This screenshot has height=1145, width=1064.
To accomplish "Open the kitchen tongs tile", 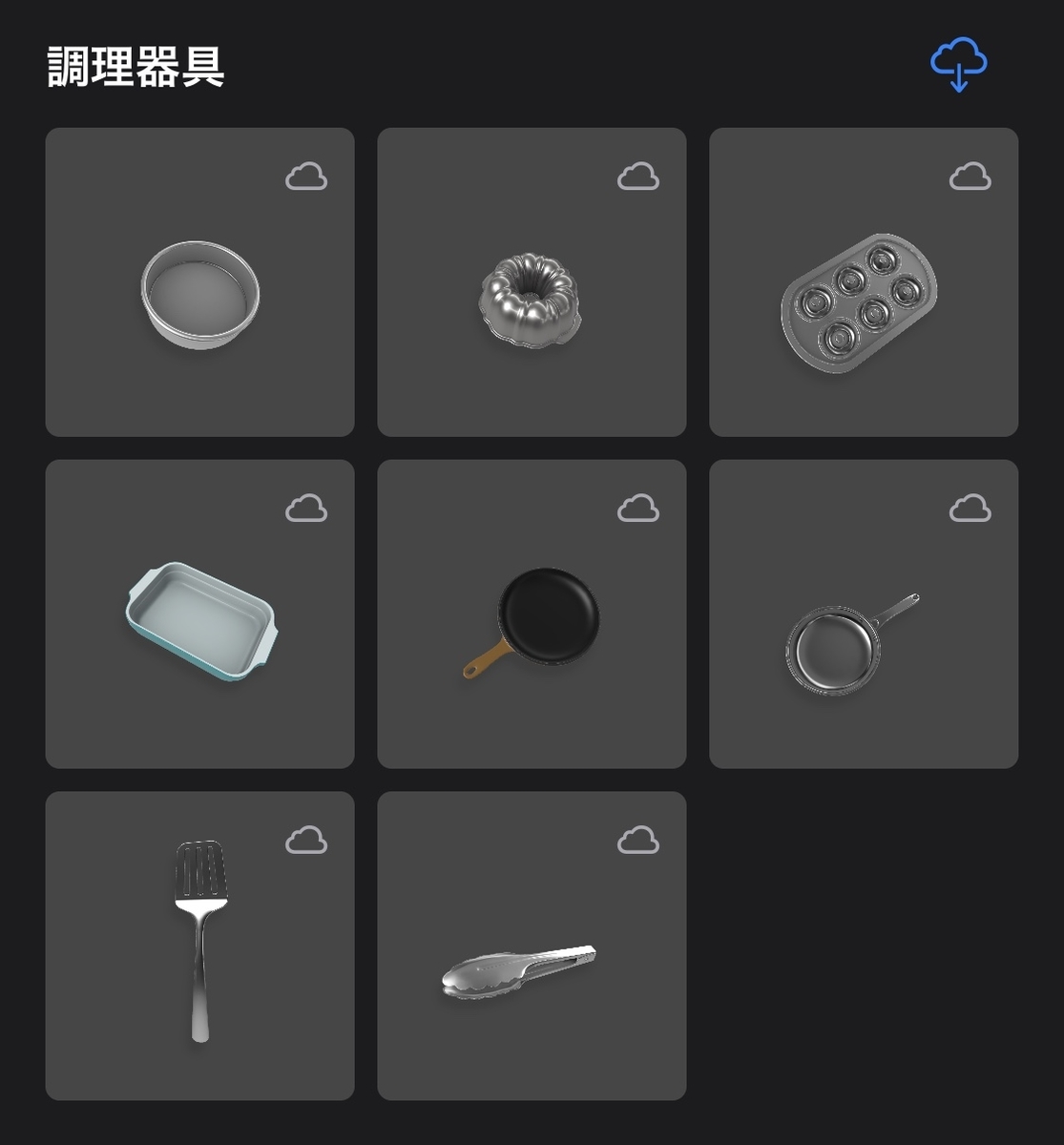I will point(532,946).
